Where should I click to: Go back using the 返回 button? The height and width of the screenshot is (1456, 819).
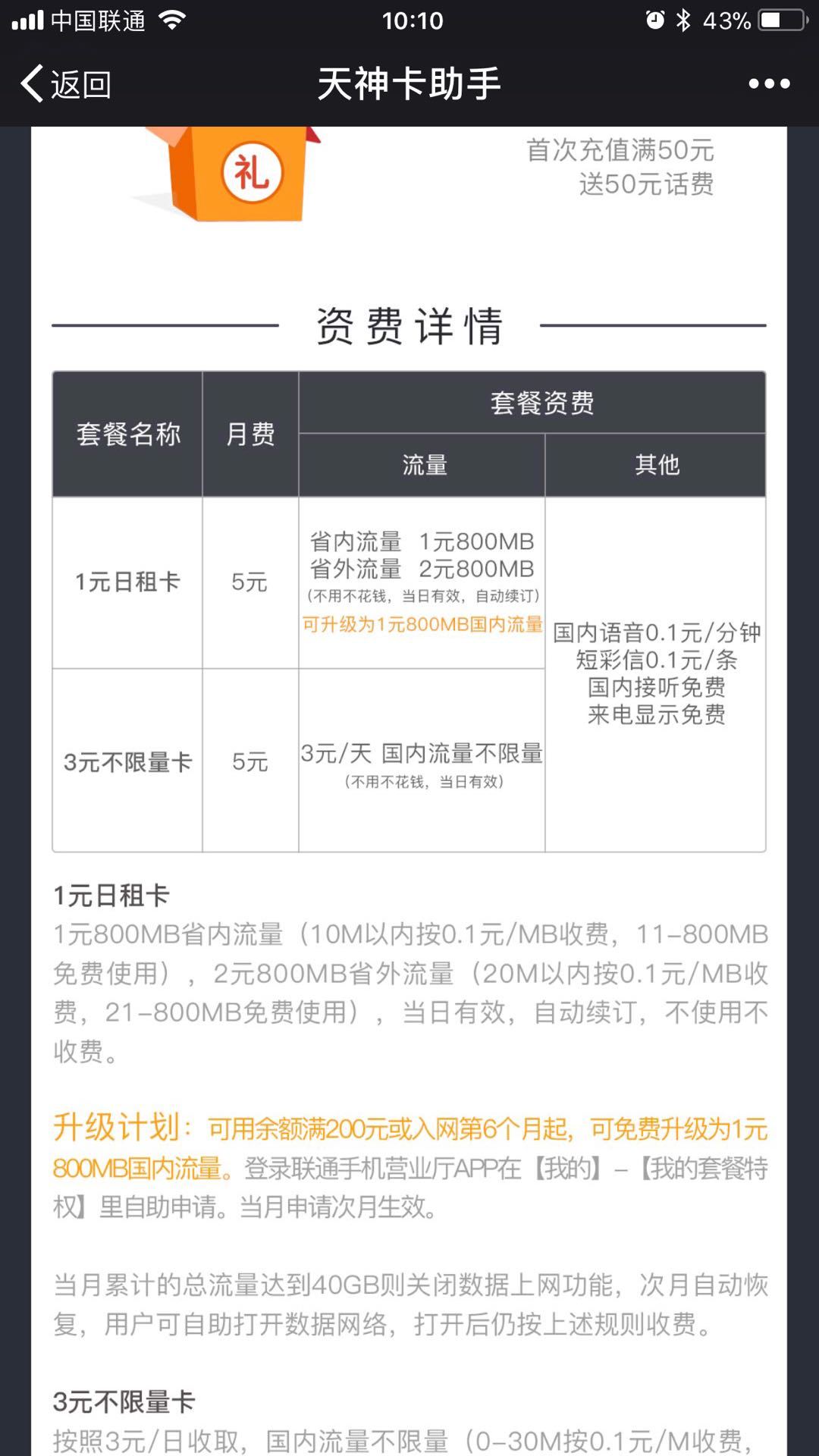[67, 83]
